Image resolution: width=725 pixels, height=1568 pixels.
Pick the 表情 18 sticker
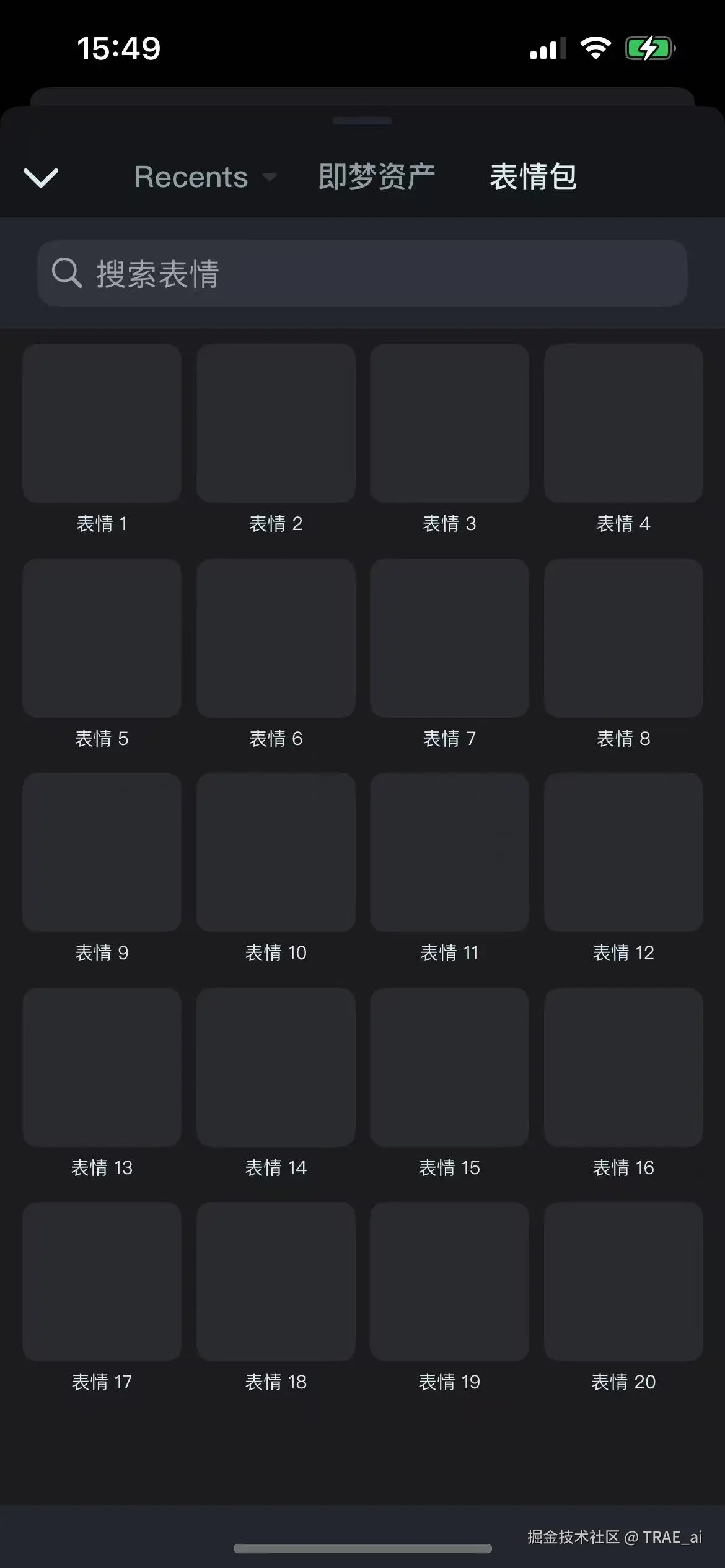pyautogui.click(x=276, y=1282)
